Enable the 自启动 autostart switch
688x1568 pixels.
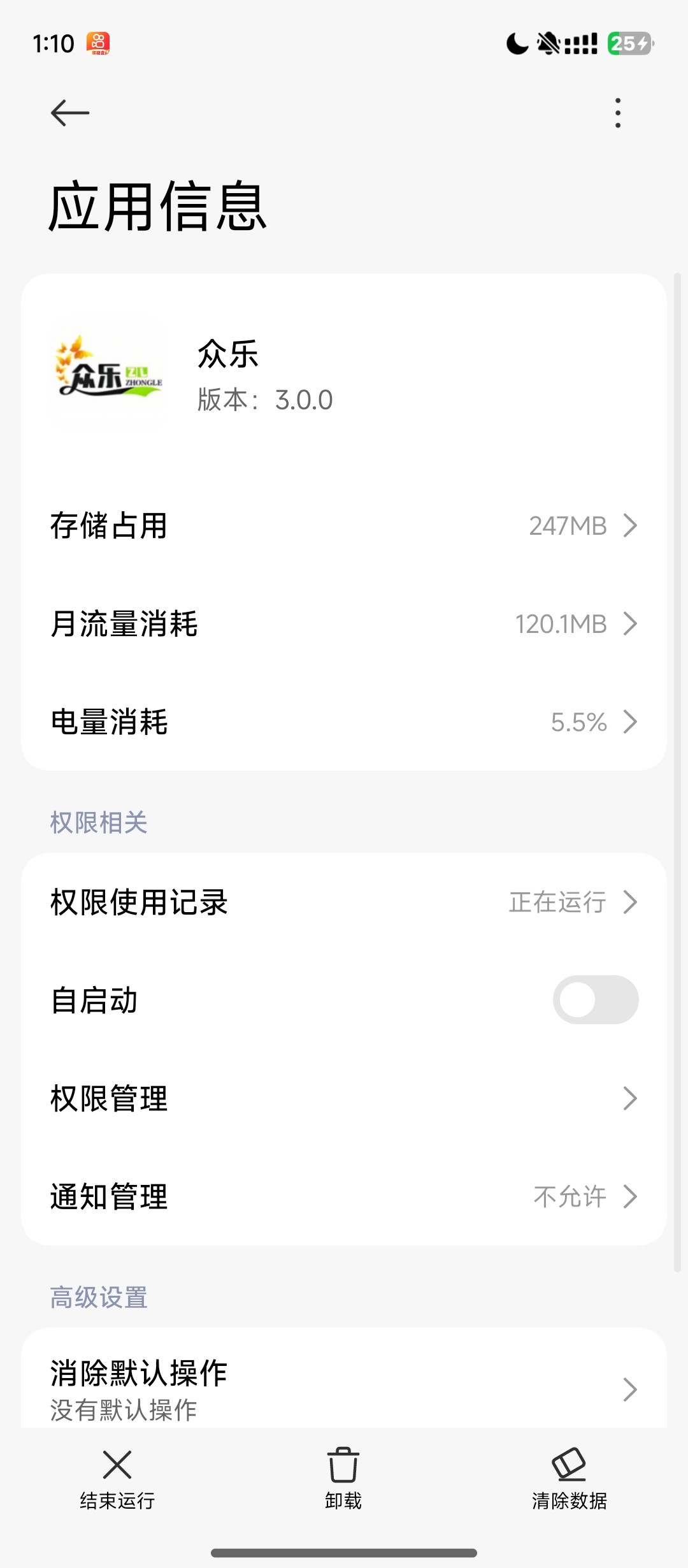point(595,999)
